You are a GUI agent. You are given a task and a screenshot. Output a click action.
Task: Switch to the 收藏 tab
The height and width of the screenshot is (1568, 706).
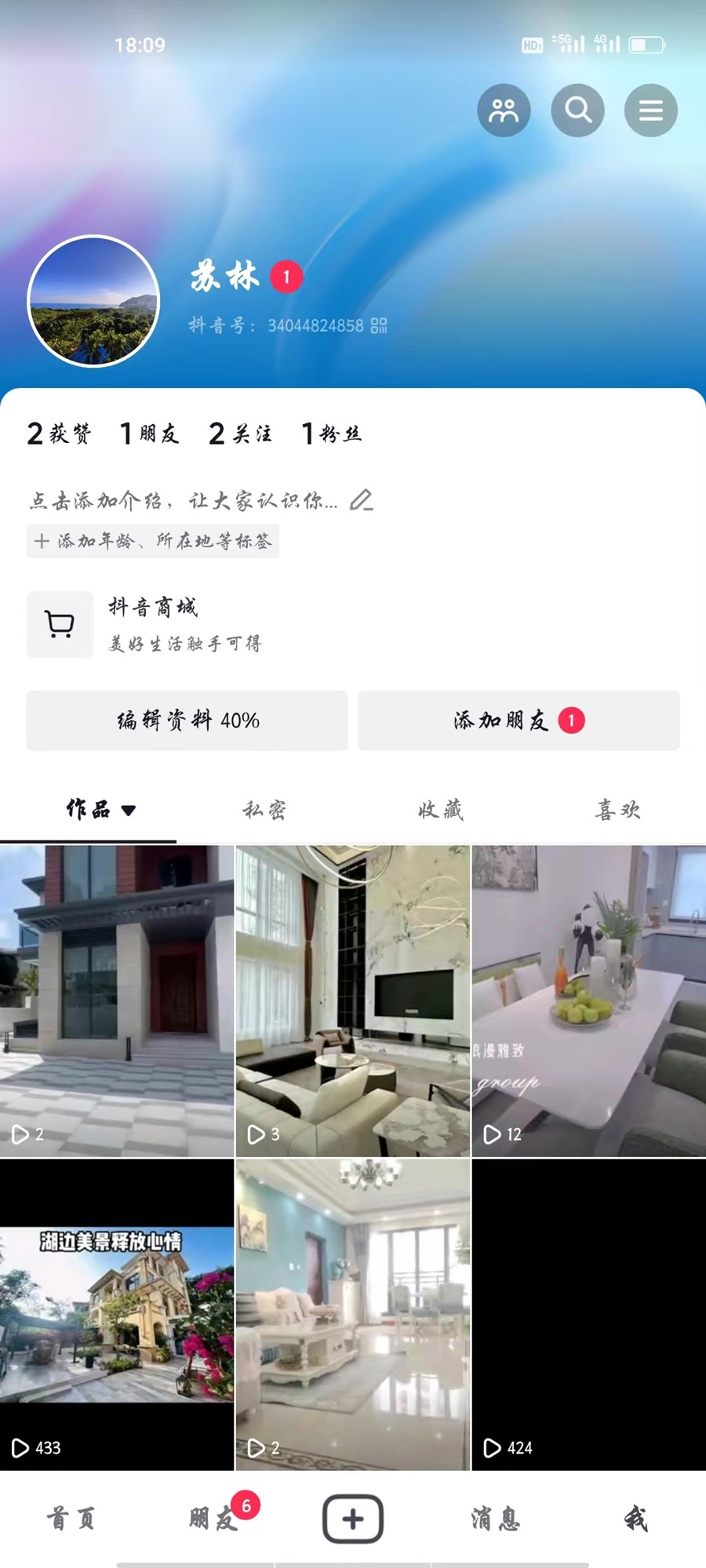(441, 810)
